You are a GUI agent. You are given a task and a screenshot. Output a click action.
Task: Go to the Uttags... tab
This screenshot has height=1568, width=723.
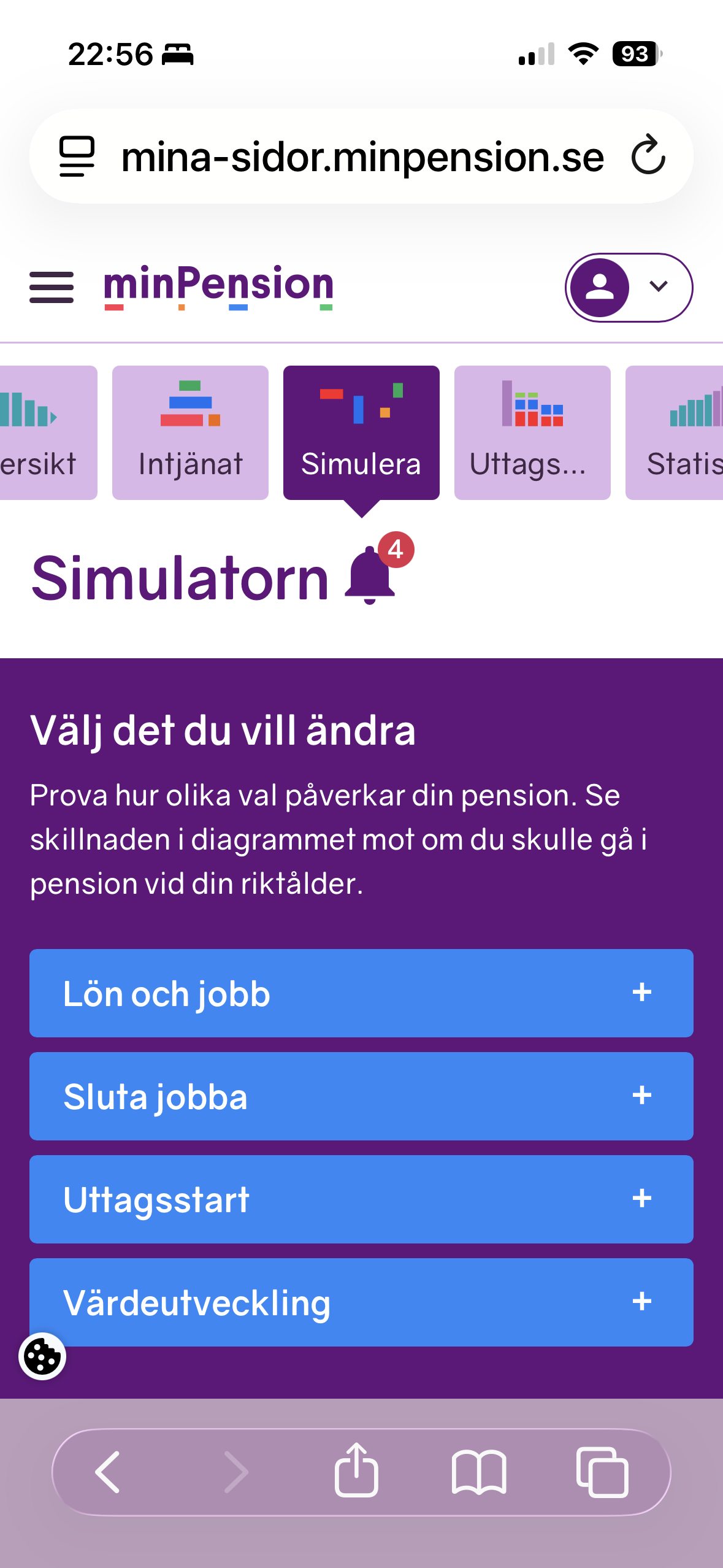532,432
